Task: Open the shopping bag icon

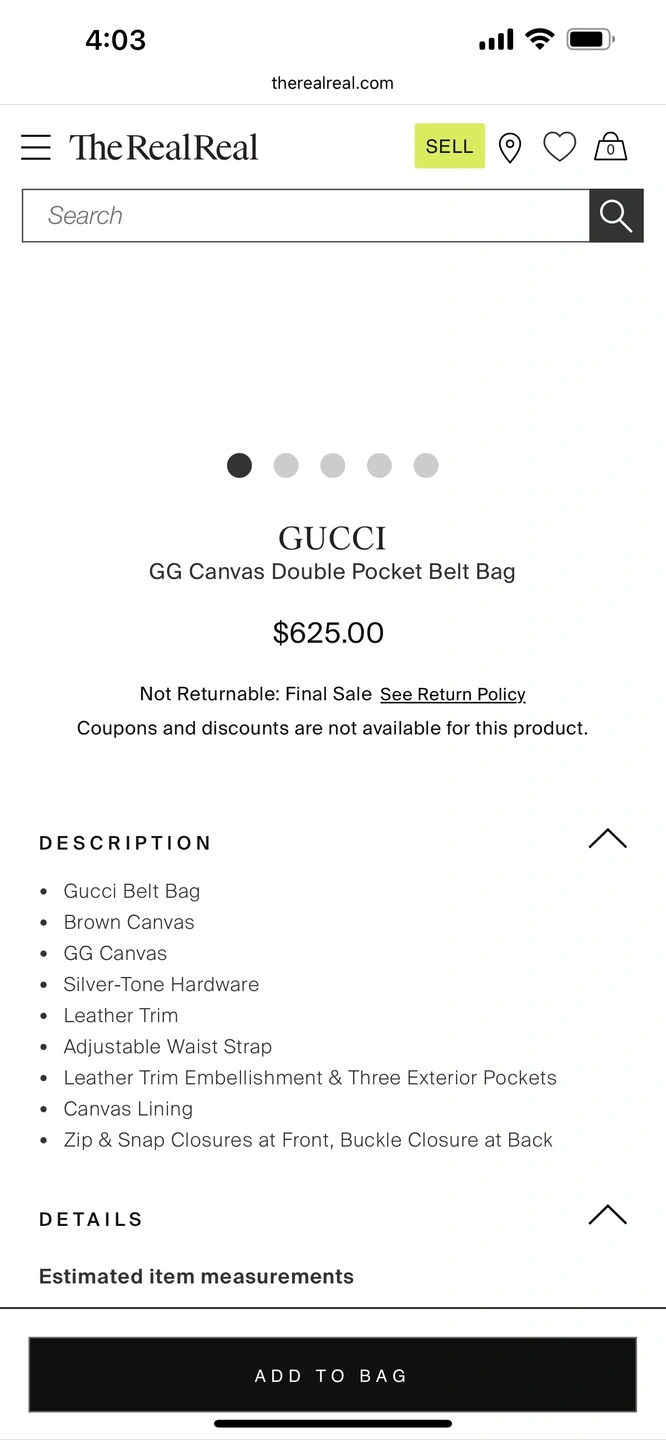Action: (x=610, y=147)
